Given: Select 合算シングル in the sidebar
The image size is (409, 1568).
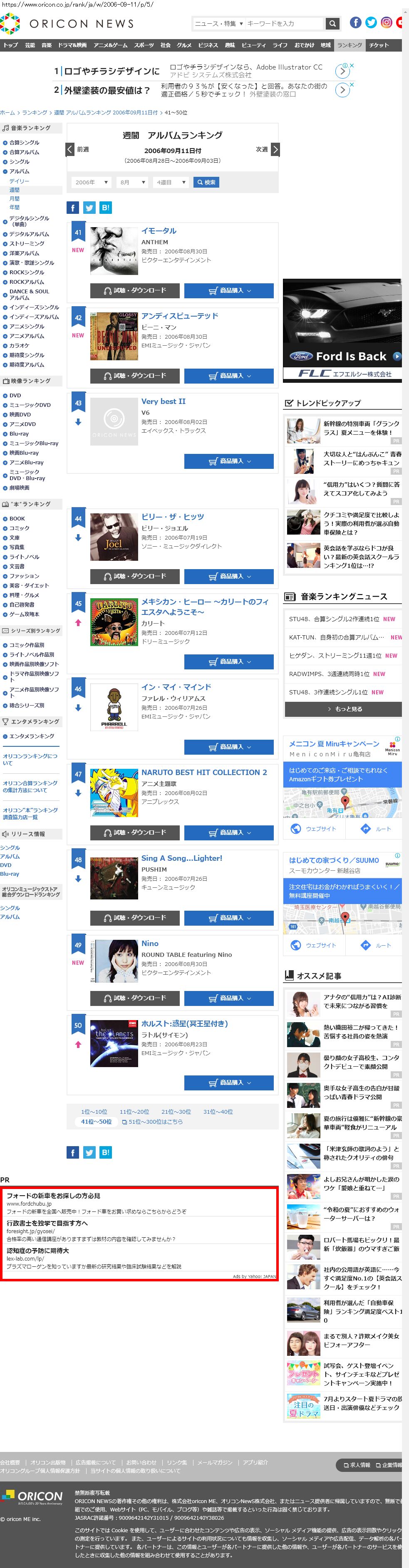Looking at the screenshot, I should (x=25, y=142).
